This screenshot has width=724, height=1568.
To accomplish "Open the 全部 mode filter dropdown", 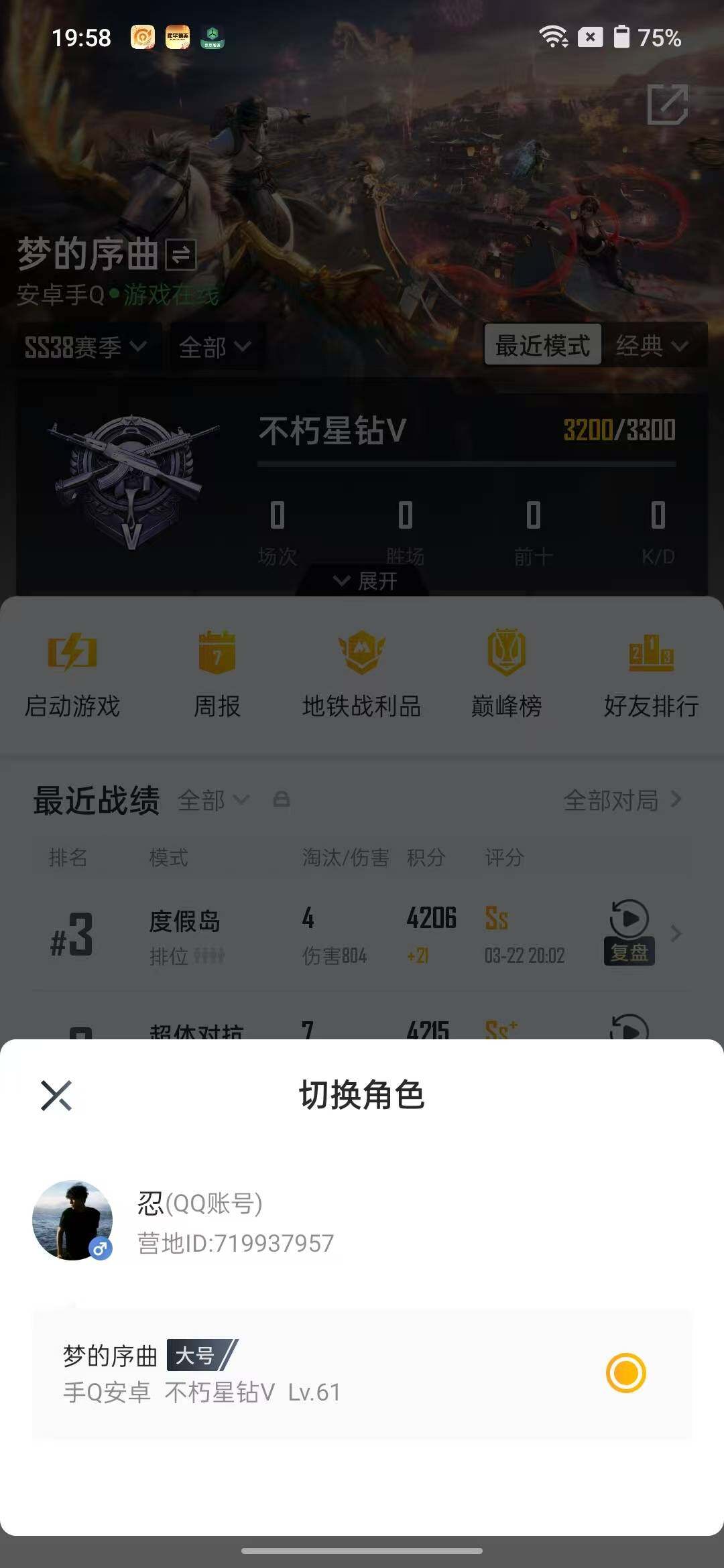I will [x=215, y=347].
